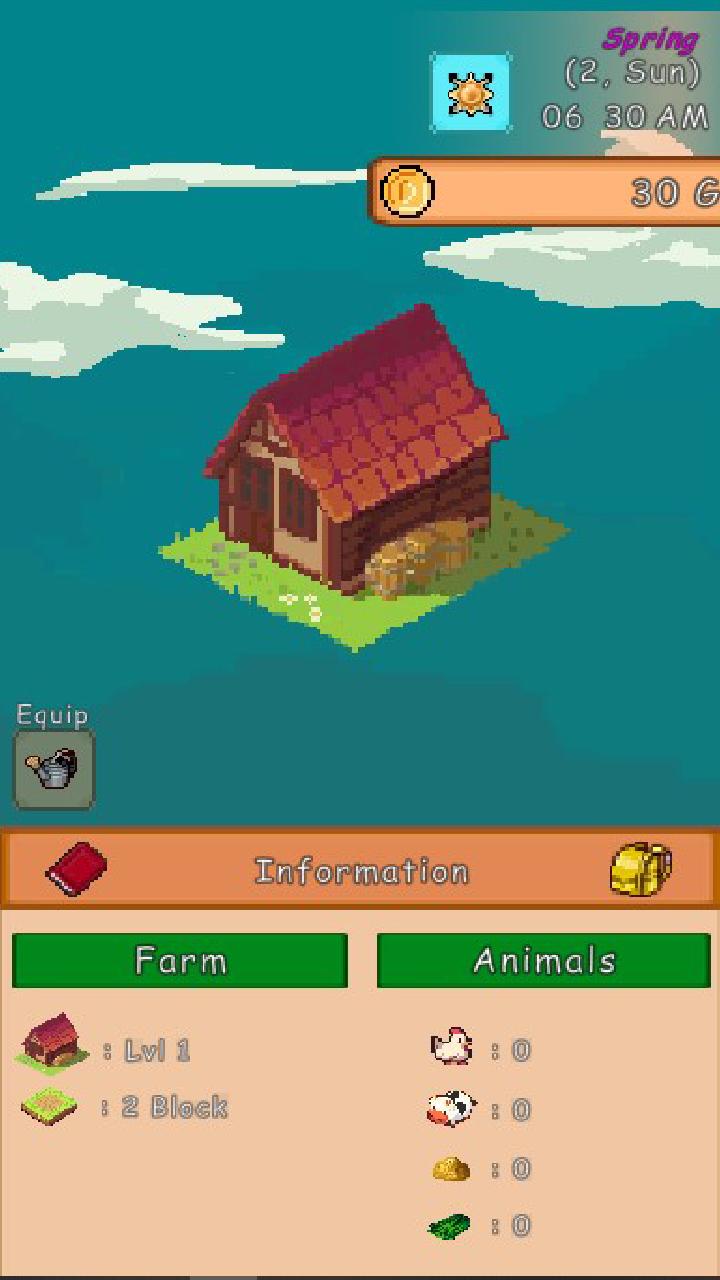Open the yellow backpack inventory
This screenshot has width=720, height=1280.
click(641, 868)
